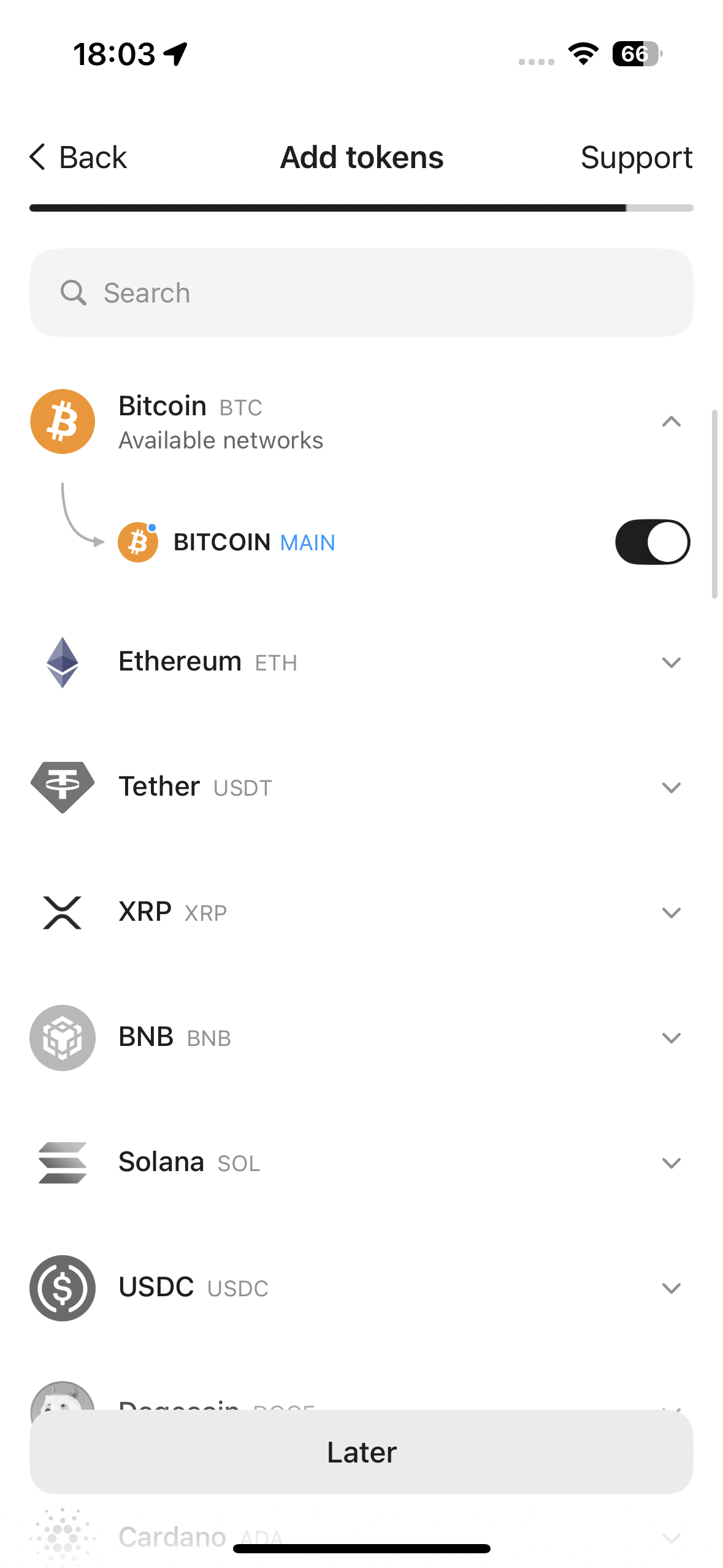Tap the Search tokens field
Screen dimensions: 723x1568
(361, 293)
